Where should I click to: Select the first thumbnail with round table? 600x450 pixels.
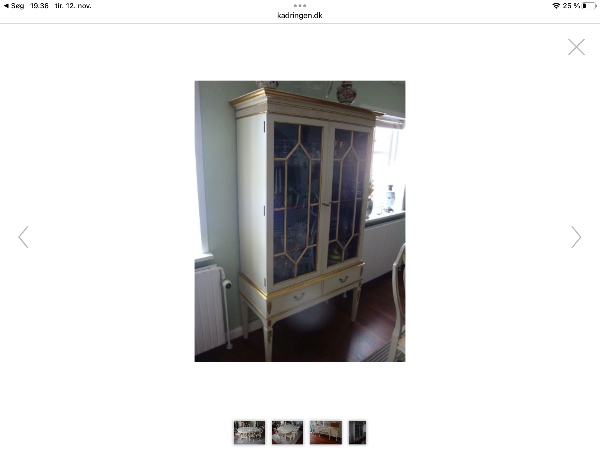coord(249,432)
